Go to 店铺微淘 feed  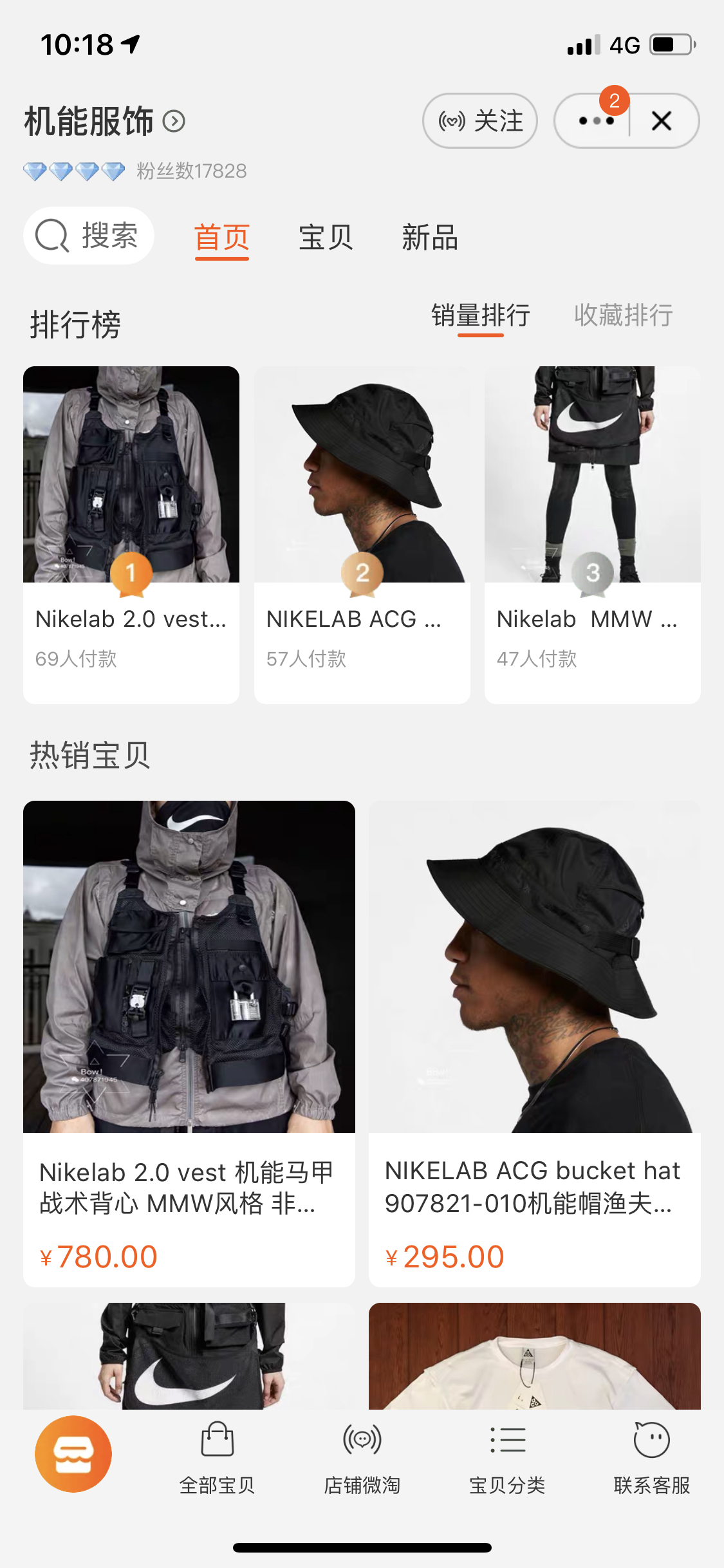pos(362,1458)
